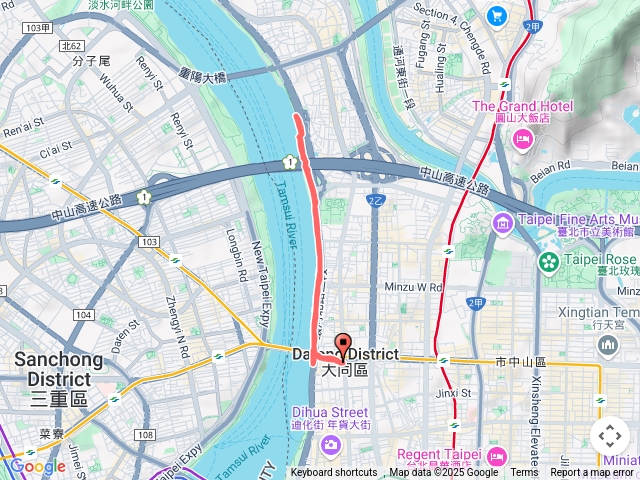The width and height of the screenshot is (640, 480).
Task: Open the map camera controls
Action: 610,436
